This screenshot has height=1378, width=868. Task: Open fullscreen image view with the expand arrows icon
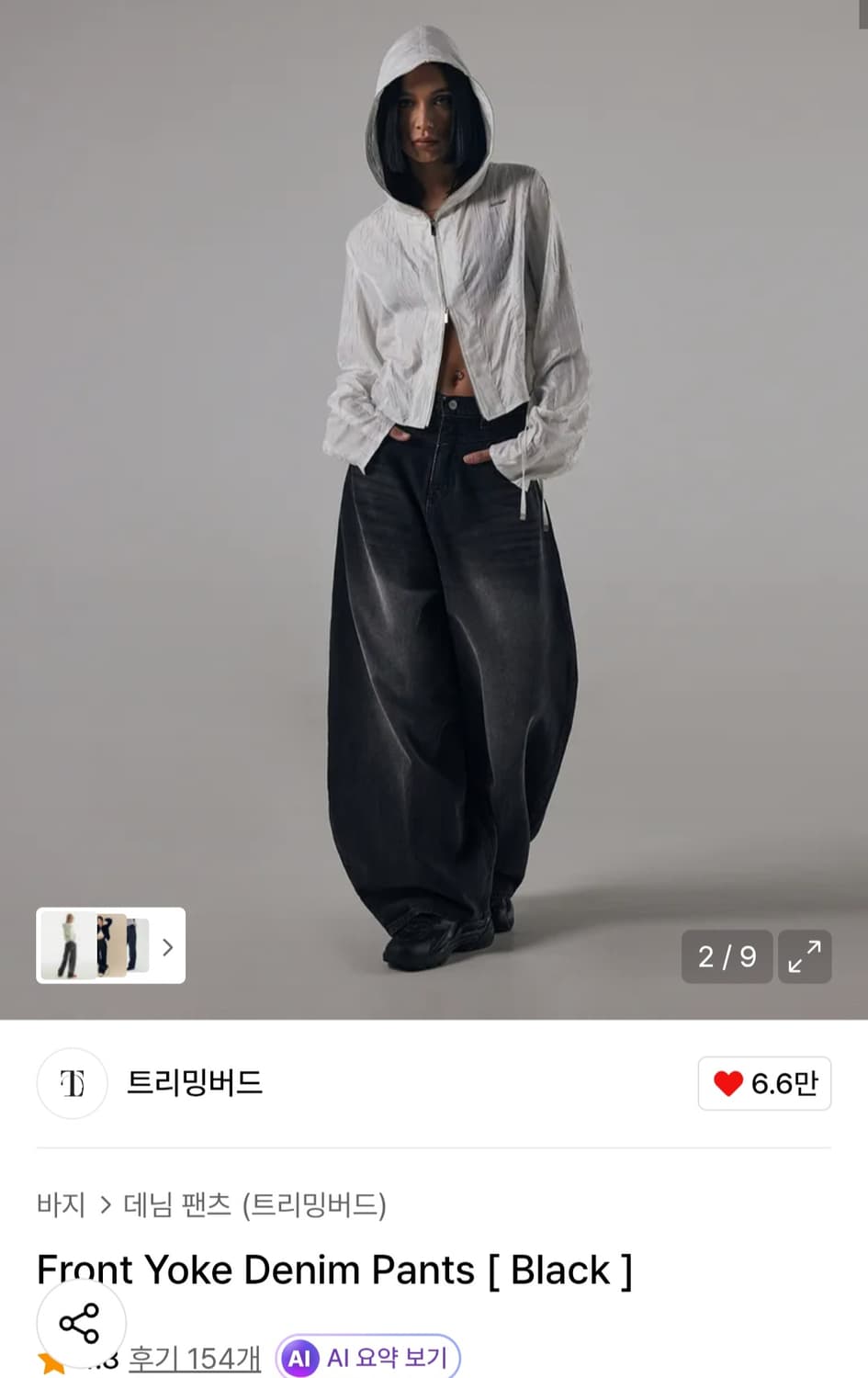(x=805, y=957)
